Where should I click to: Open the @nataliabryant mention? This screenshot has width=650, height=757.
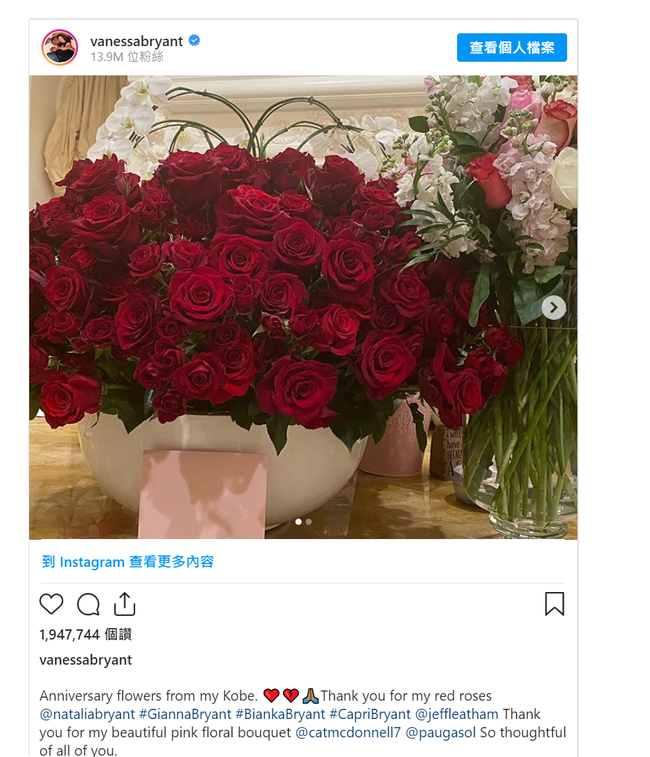(87, 714)
